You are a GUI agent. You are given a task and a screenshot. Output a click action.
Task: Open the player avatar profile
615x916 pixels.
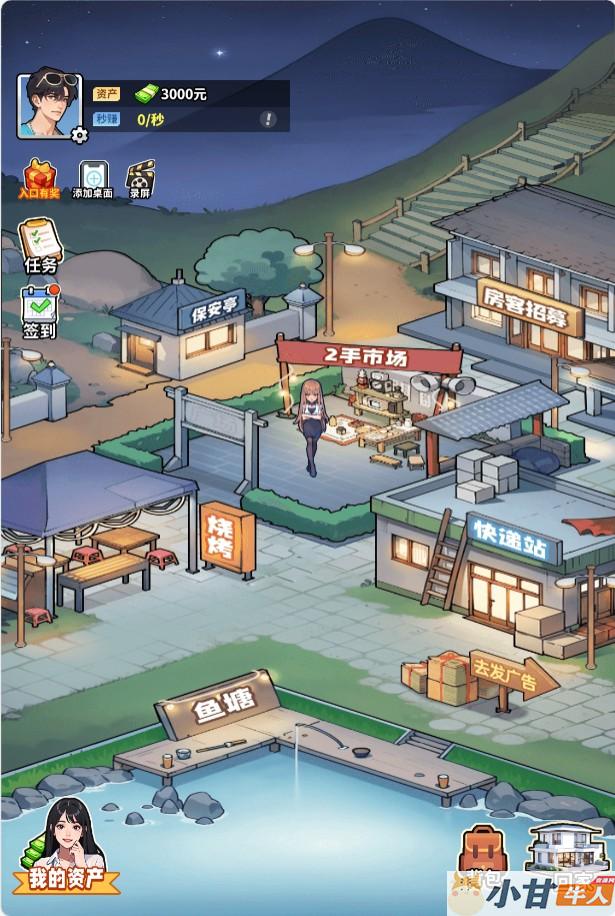(47, 103)
